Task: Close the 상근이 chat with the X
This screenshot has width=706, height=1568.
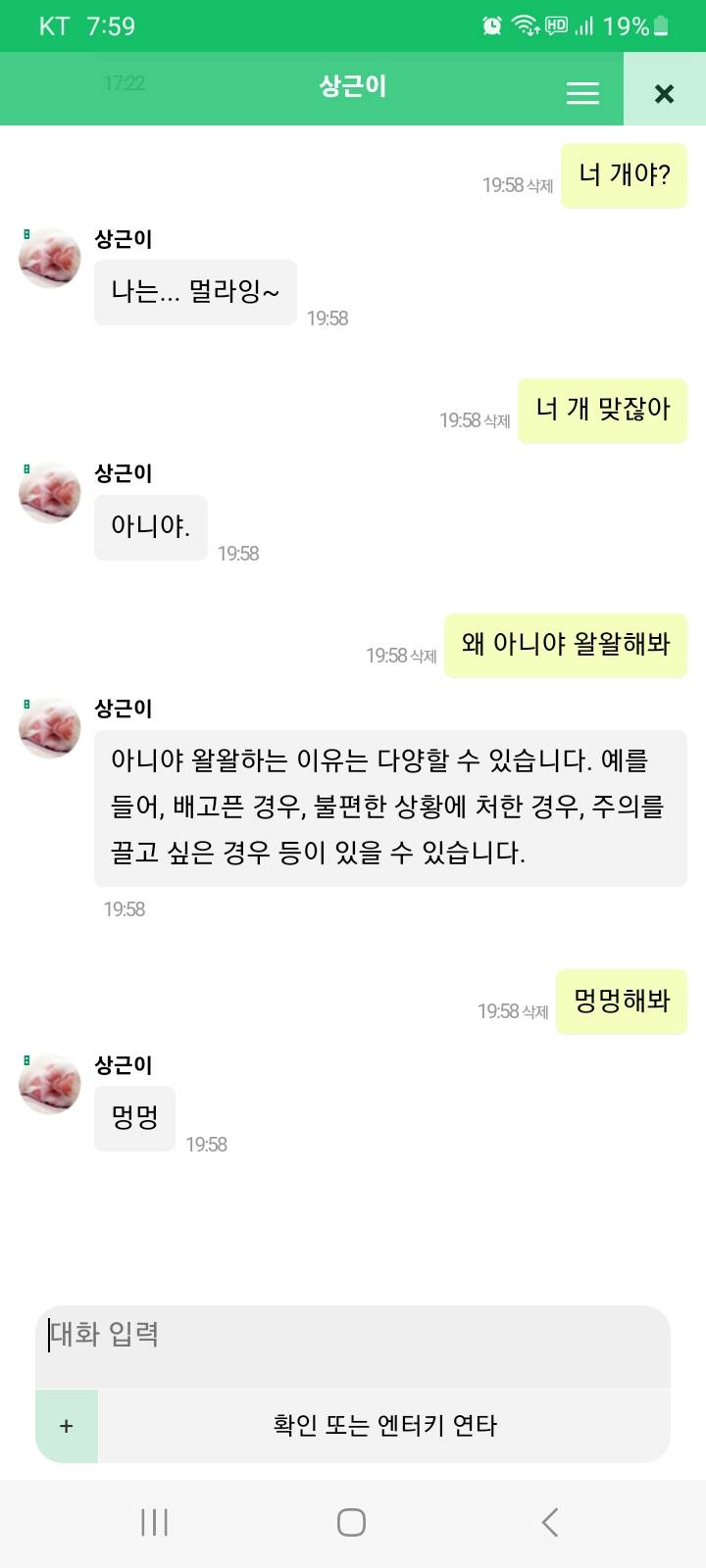Action: [665, 93]
